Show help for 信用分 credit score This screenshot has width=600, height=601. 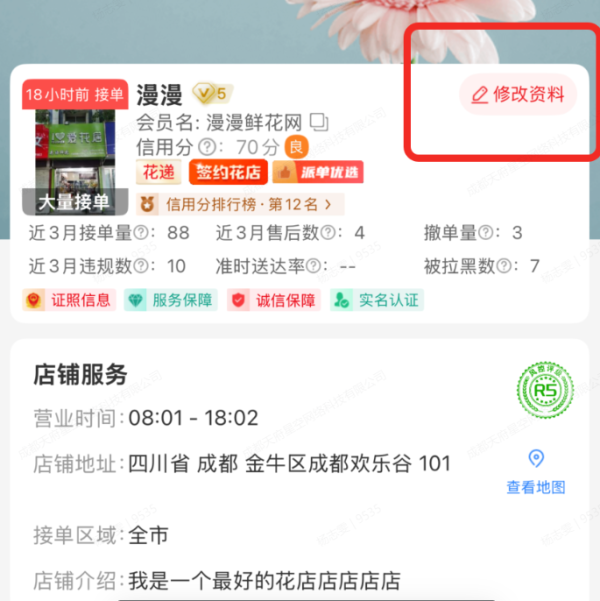click(x=206, y=148)
